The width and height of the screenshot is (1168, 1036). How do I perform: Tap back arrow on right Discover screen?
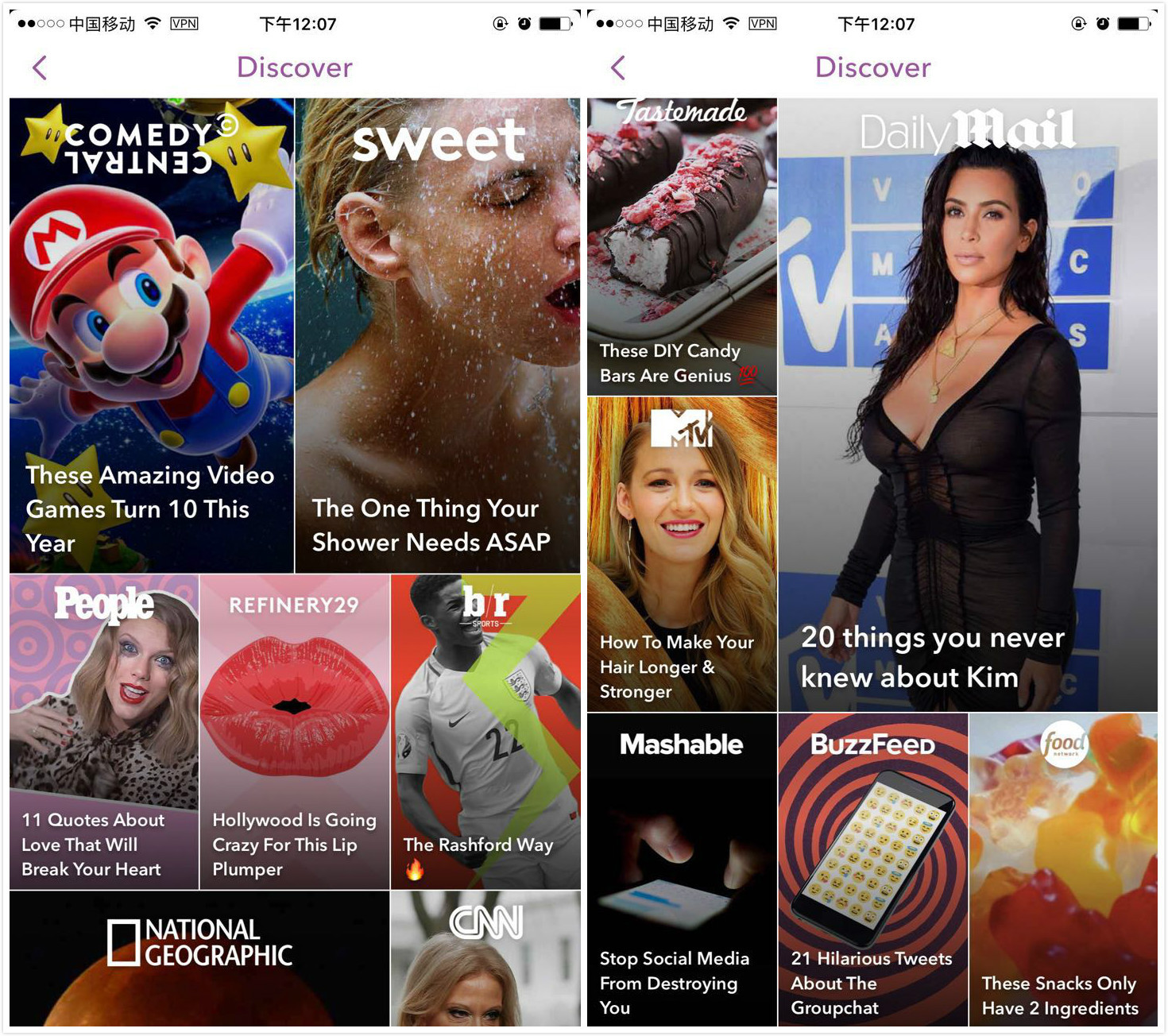tap(618, 68)
